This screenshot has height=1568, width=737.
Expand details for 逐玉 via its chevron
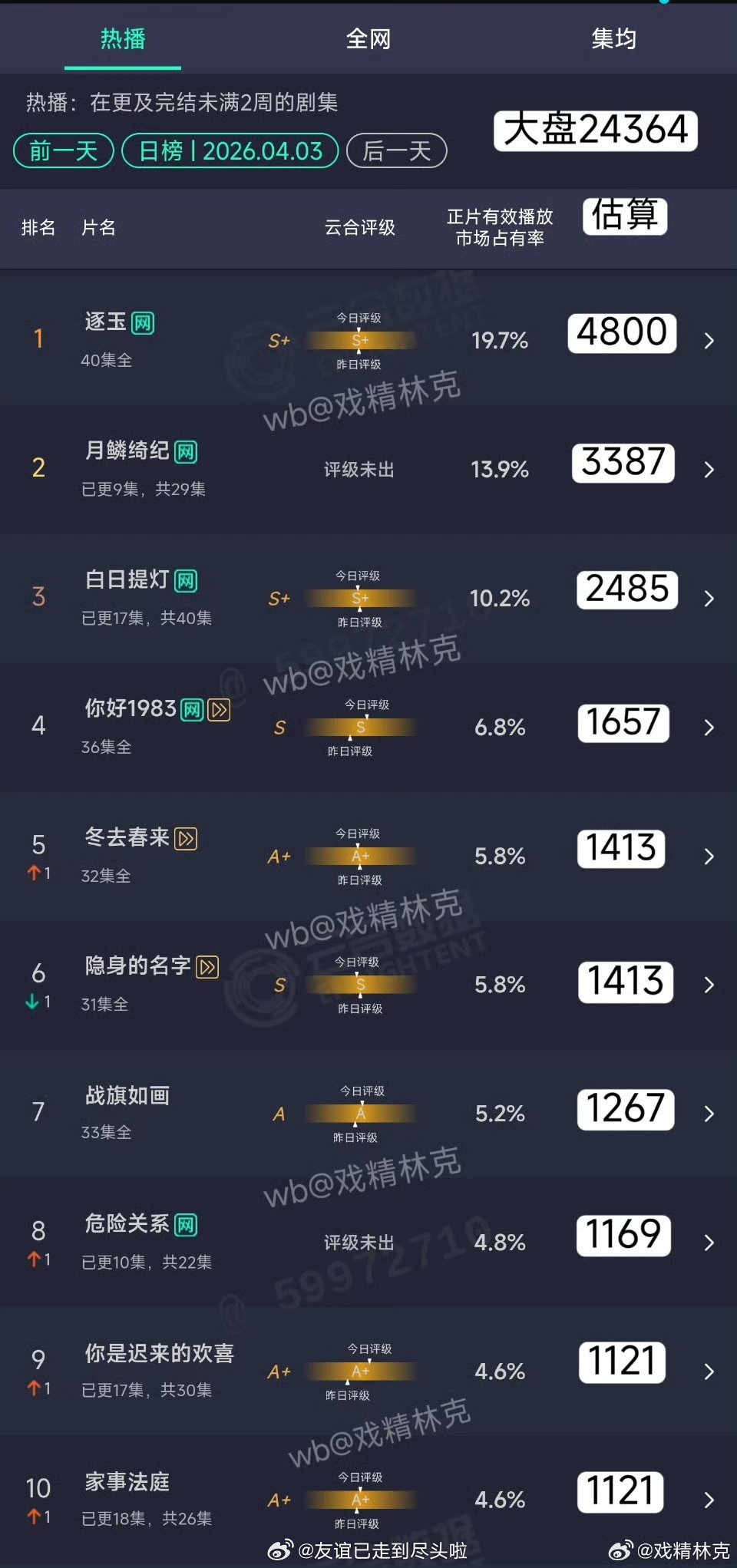(x=709, y=340)
